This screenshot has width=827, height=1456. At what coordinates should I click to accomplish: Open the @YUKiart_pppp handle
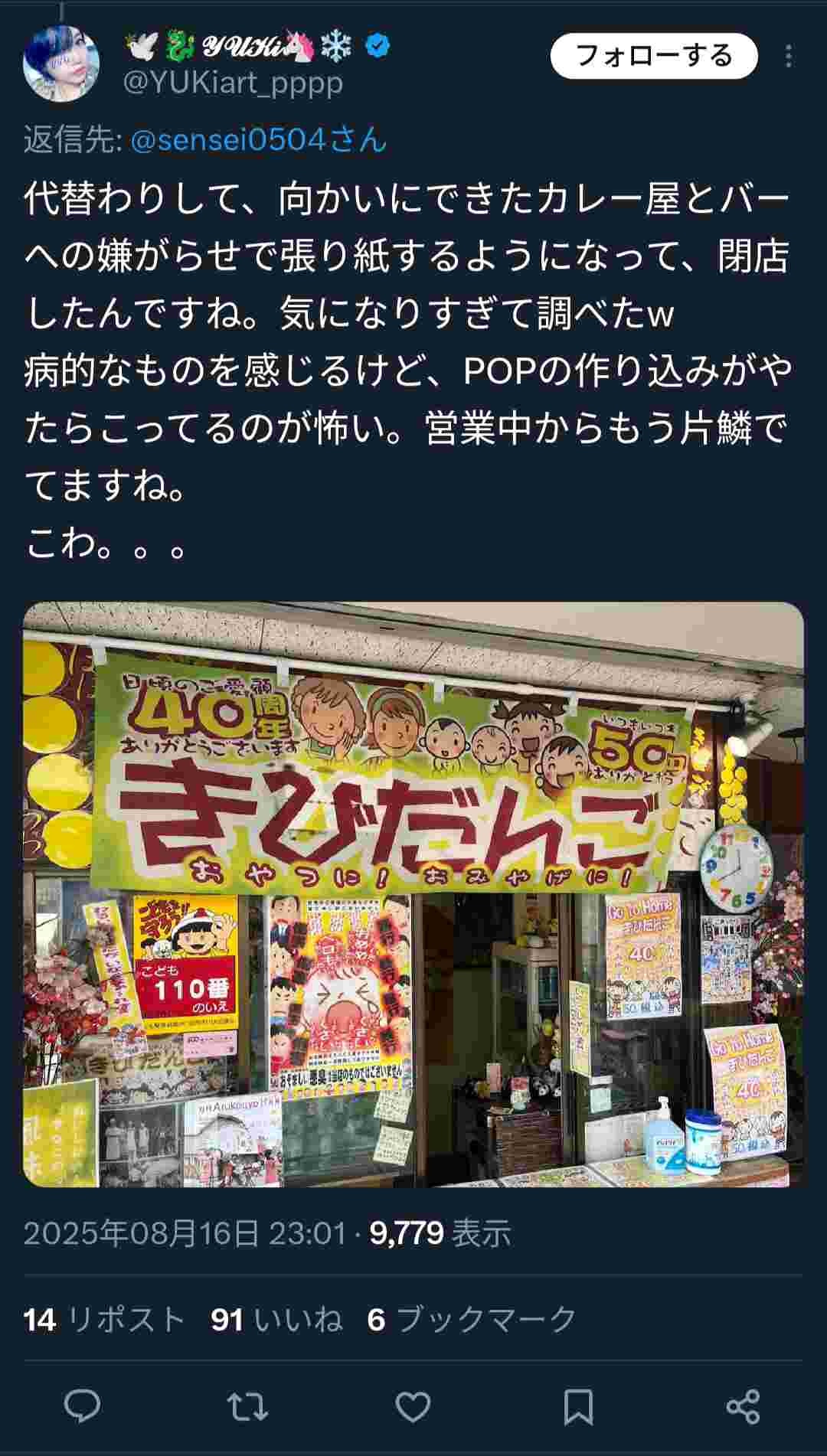click(233, 83)
